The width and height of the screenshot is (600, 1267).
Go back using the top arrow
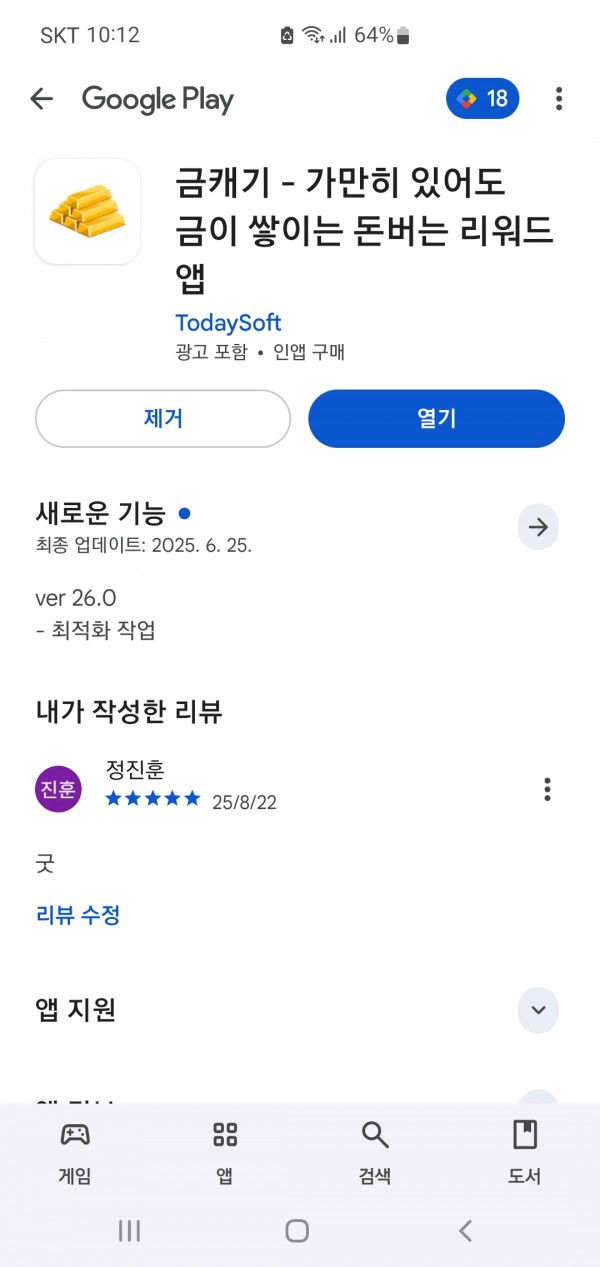coord(41,99)
